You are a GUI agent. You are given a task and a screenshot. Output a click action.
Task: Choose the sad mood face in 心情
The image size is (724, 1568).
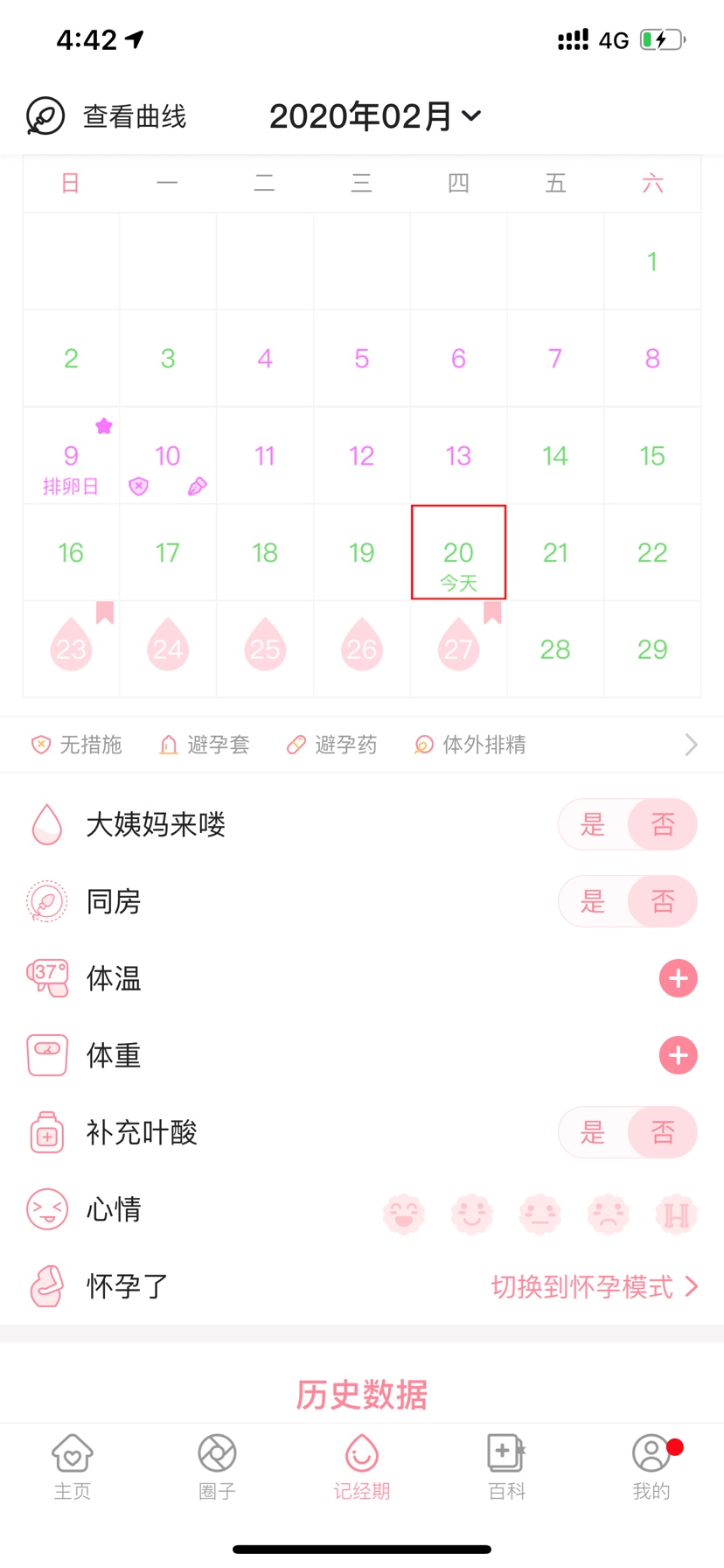[x=609, y=1214]
